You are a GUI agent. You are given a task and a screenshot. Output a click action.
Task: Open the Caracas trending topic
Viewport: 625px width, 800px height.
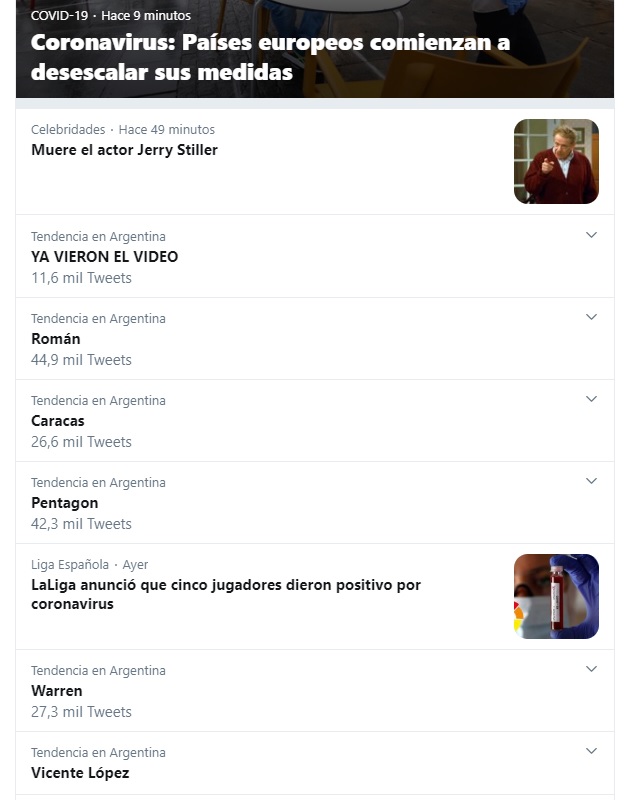click(58, 421)
